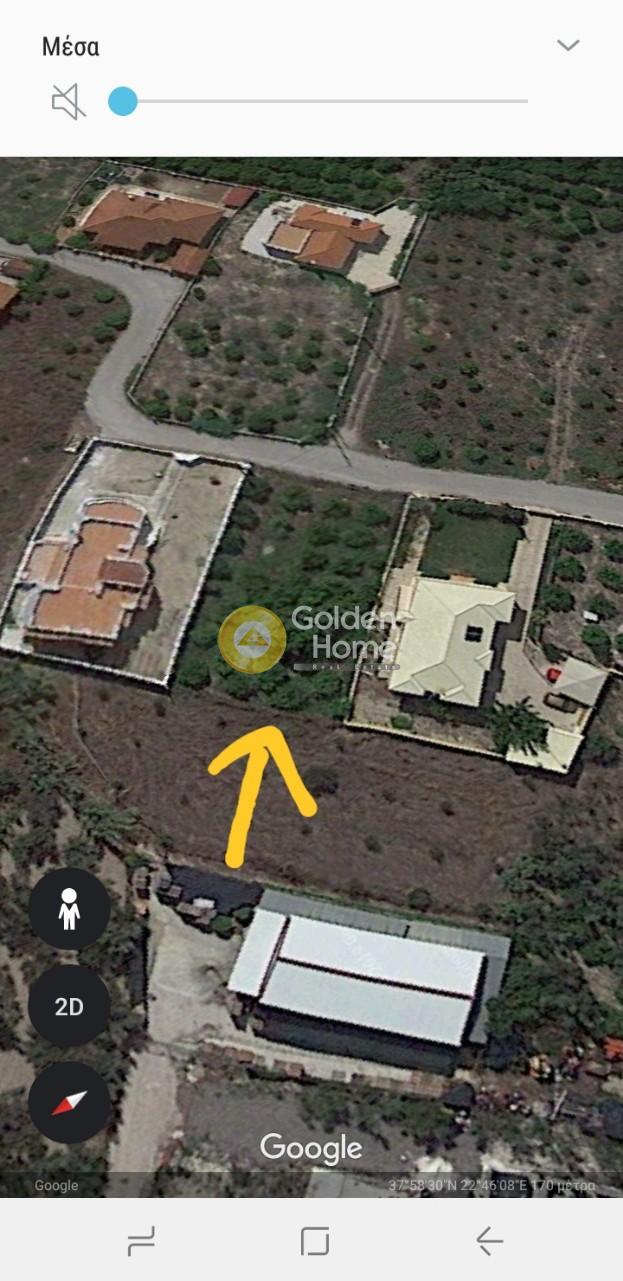Set the Μέσα volume slider level
Viewport: 623px width, 1281px height.
(x=123, y=101)
